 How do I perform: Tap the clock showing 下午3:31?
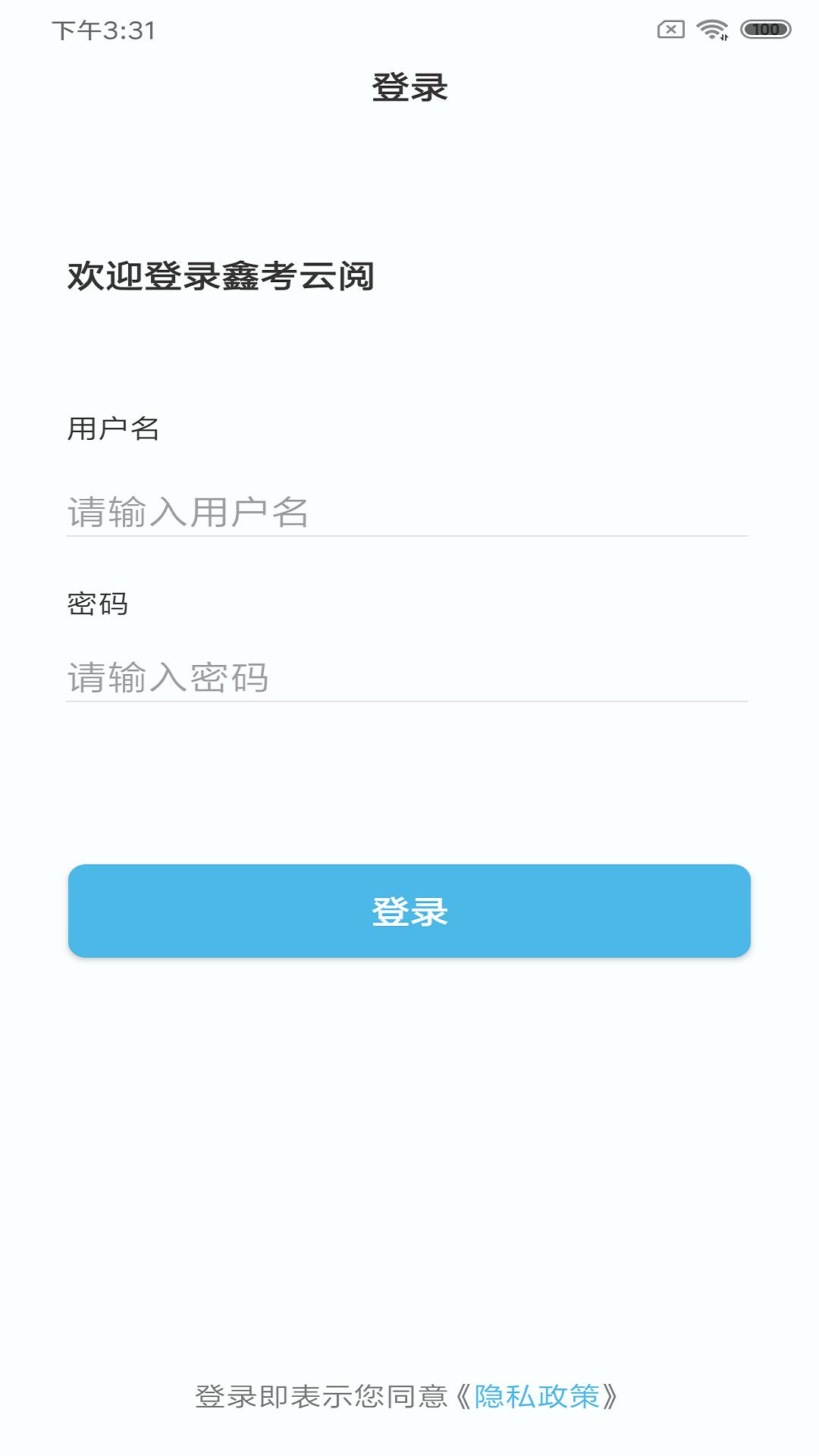[x=102, y=29]
